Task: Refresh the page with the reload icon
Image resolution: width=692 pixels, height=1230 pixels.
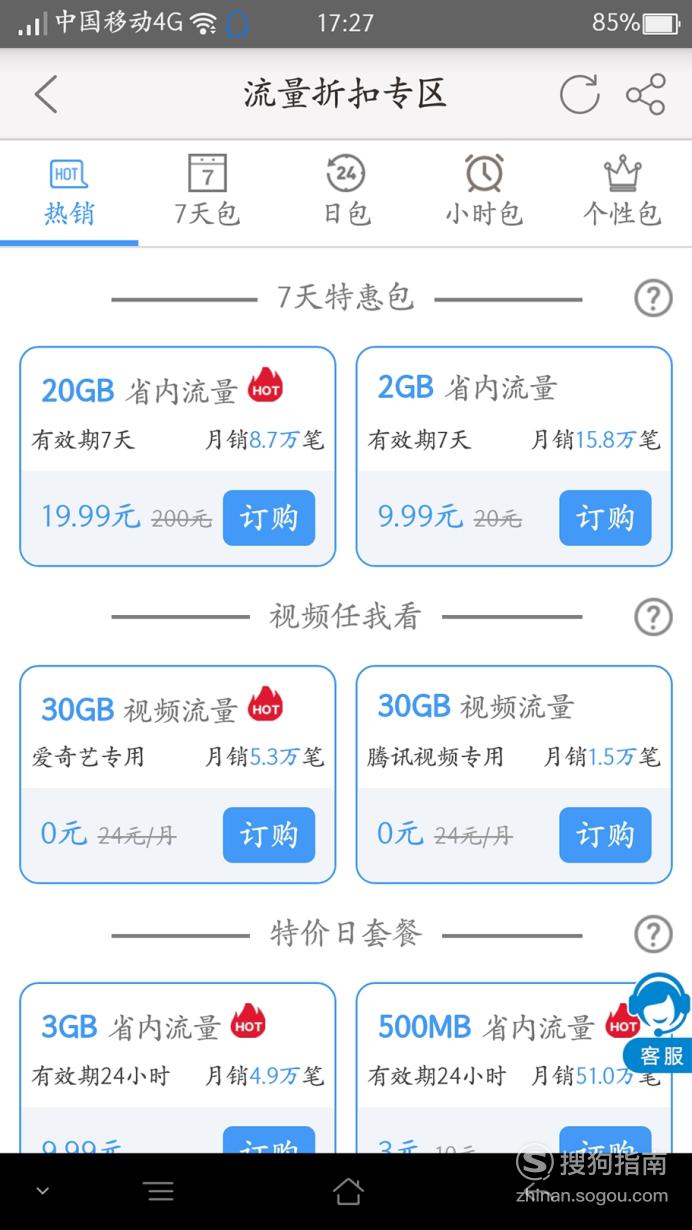Action: pos(579,94)
